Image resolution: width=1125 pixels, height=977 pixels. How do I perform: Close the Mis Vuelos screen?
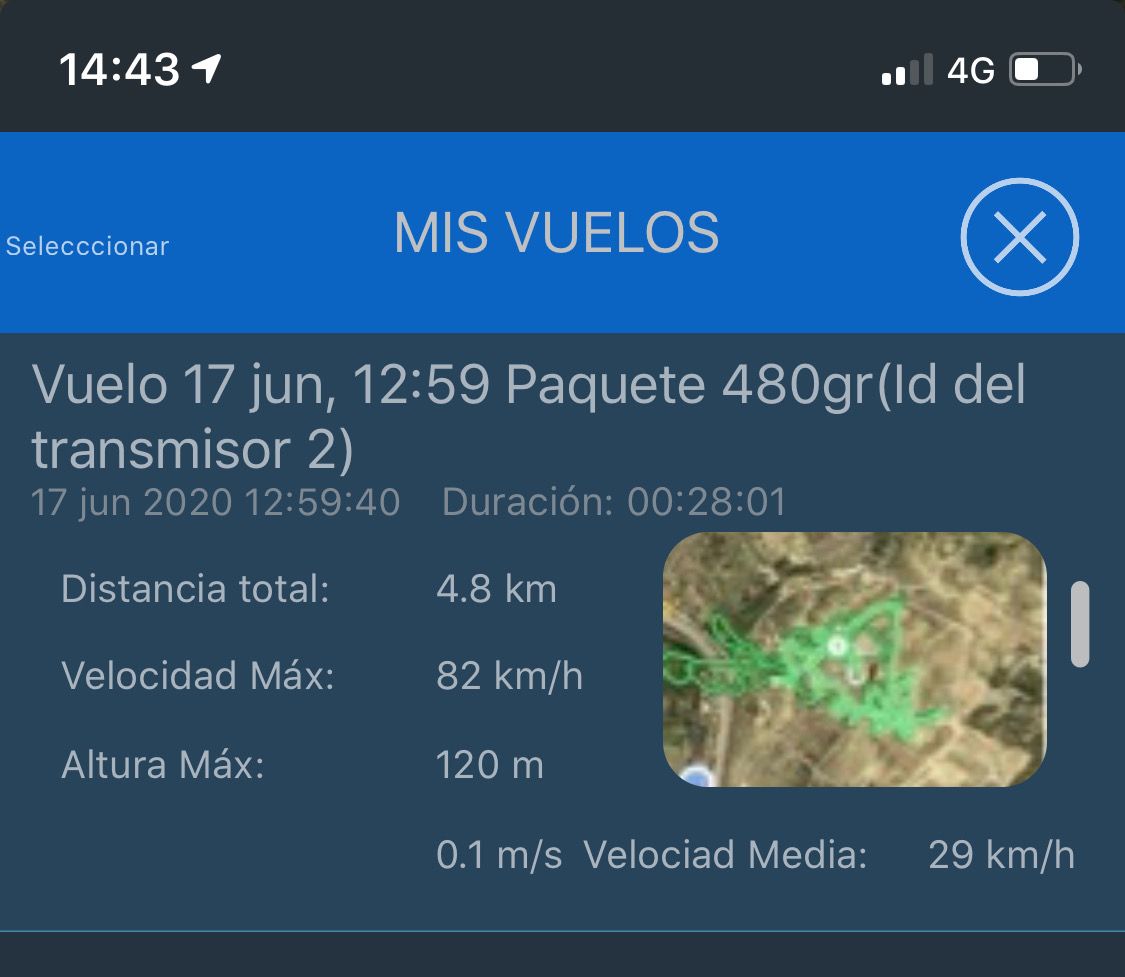click(x=1019, y=237)
